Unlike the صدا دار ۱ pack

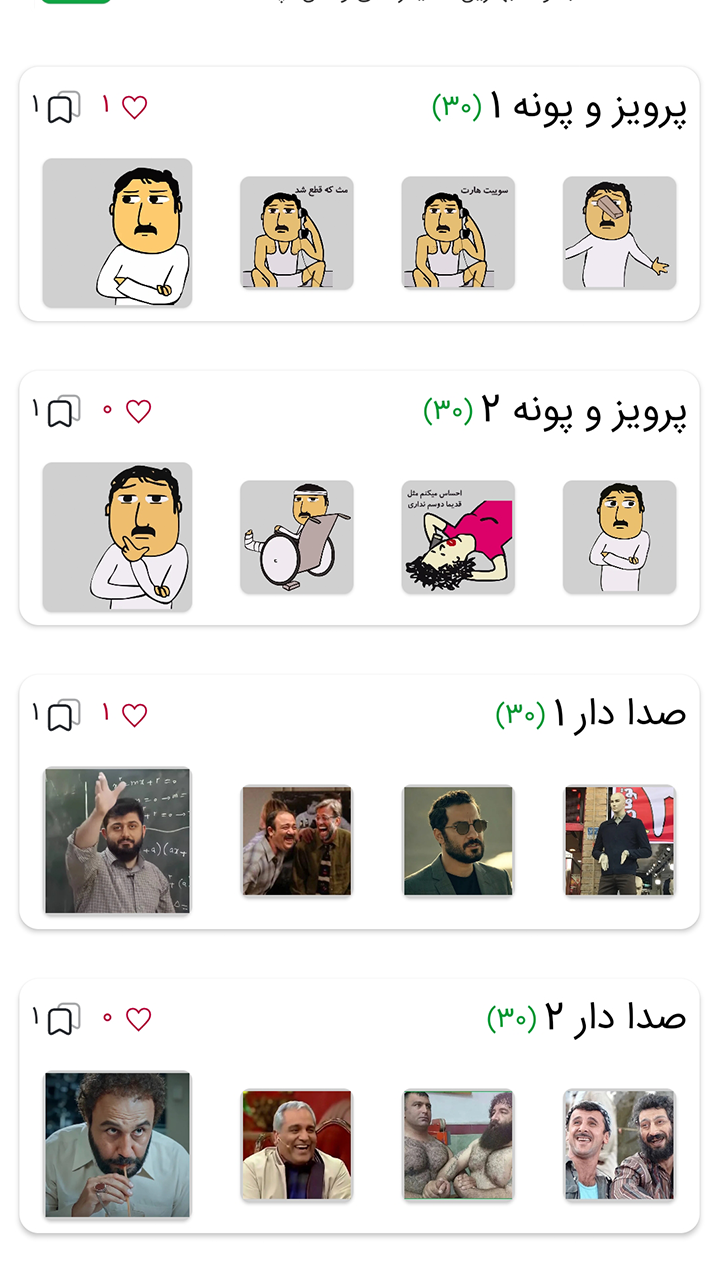(x=133, y=713)
